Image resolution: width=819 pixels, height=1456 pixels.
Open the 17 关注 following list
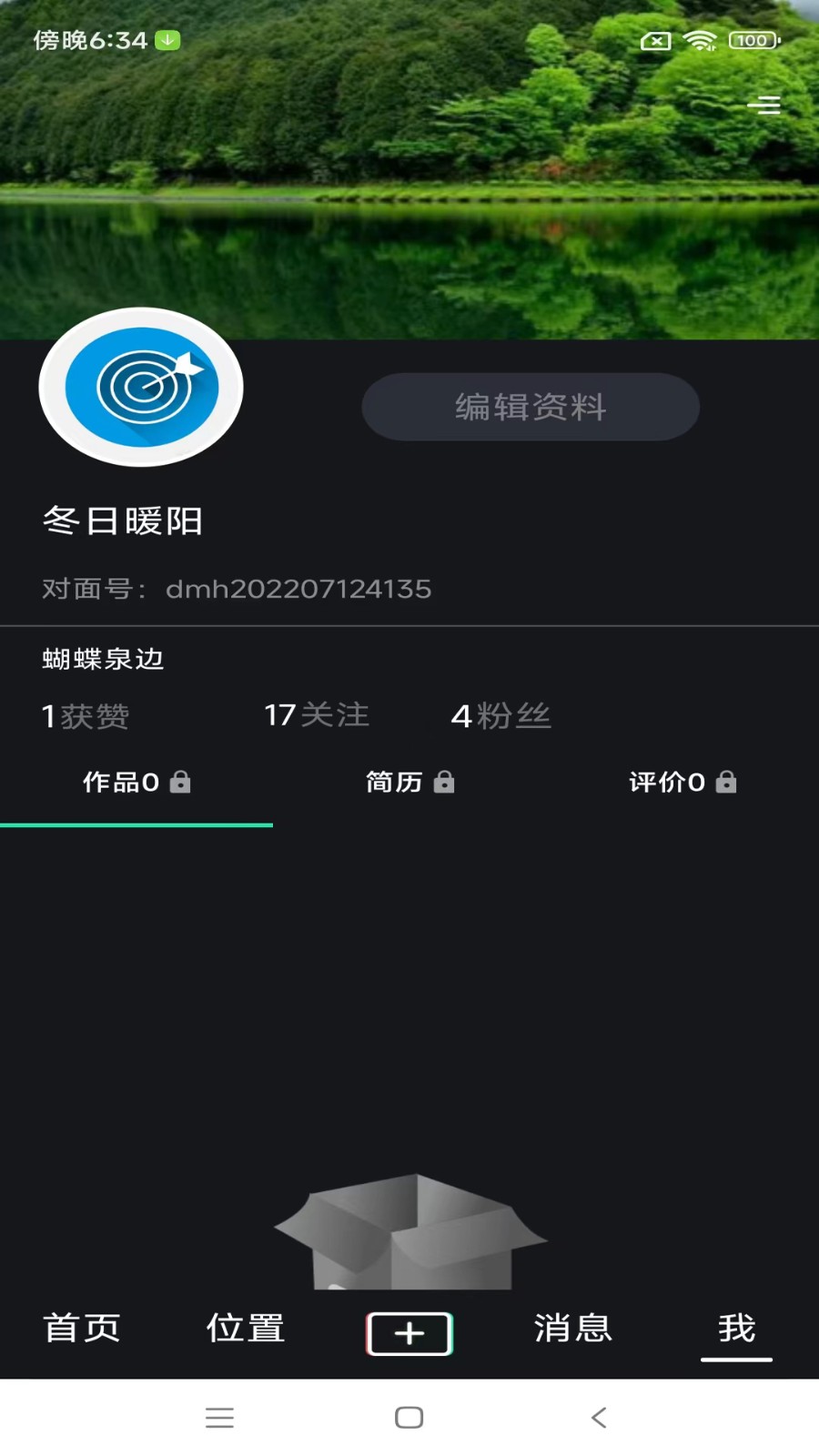[x=316, y=715]
